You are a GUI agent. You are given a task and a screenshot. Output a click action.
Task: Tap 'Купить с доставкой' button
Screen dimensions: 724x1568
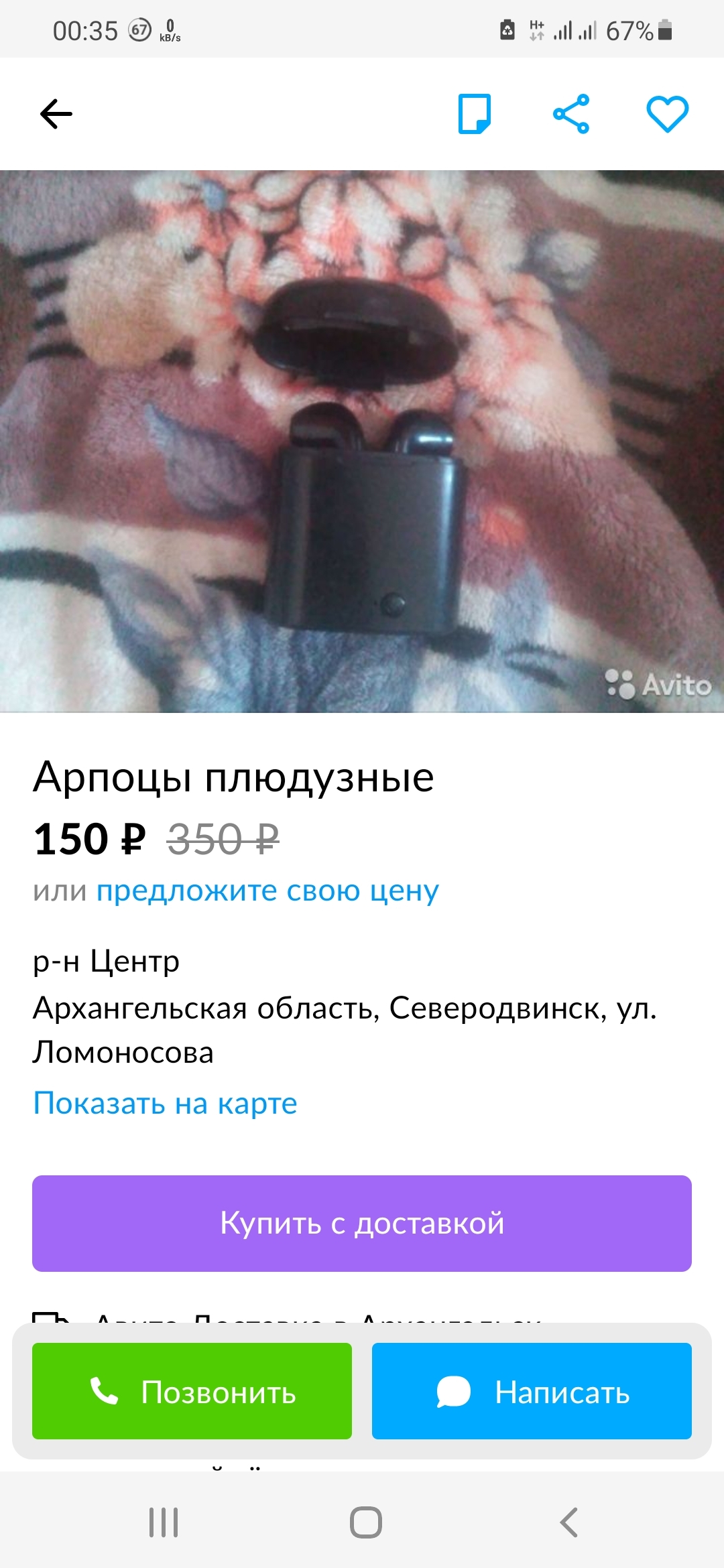[362, 1223]
